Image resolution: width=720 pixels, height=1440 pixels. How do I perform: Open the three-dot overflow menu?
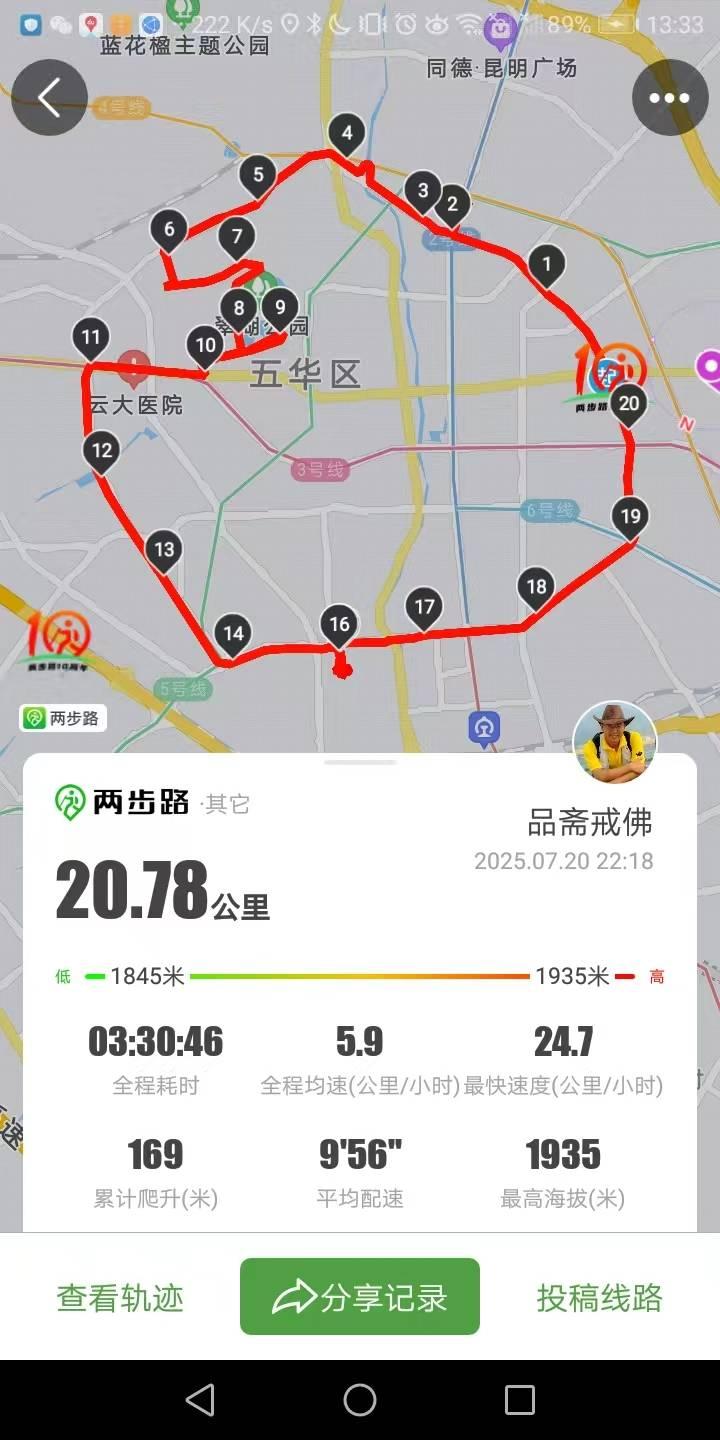coord(670,98)
